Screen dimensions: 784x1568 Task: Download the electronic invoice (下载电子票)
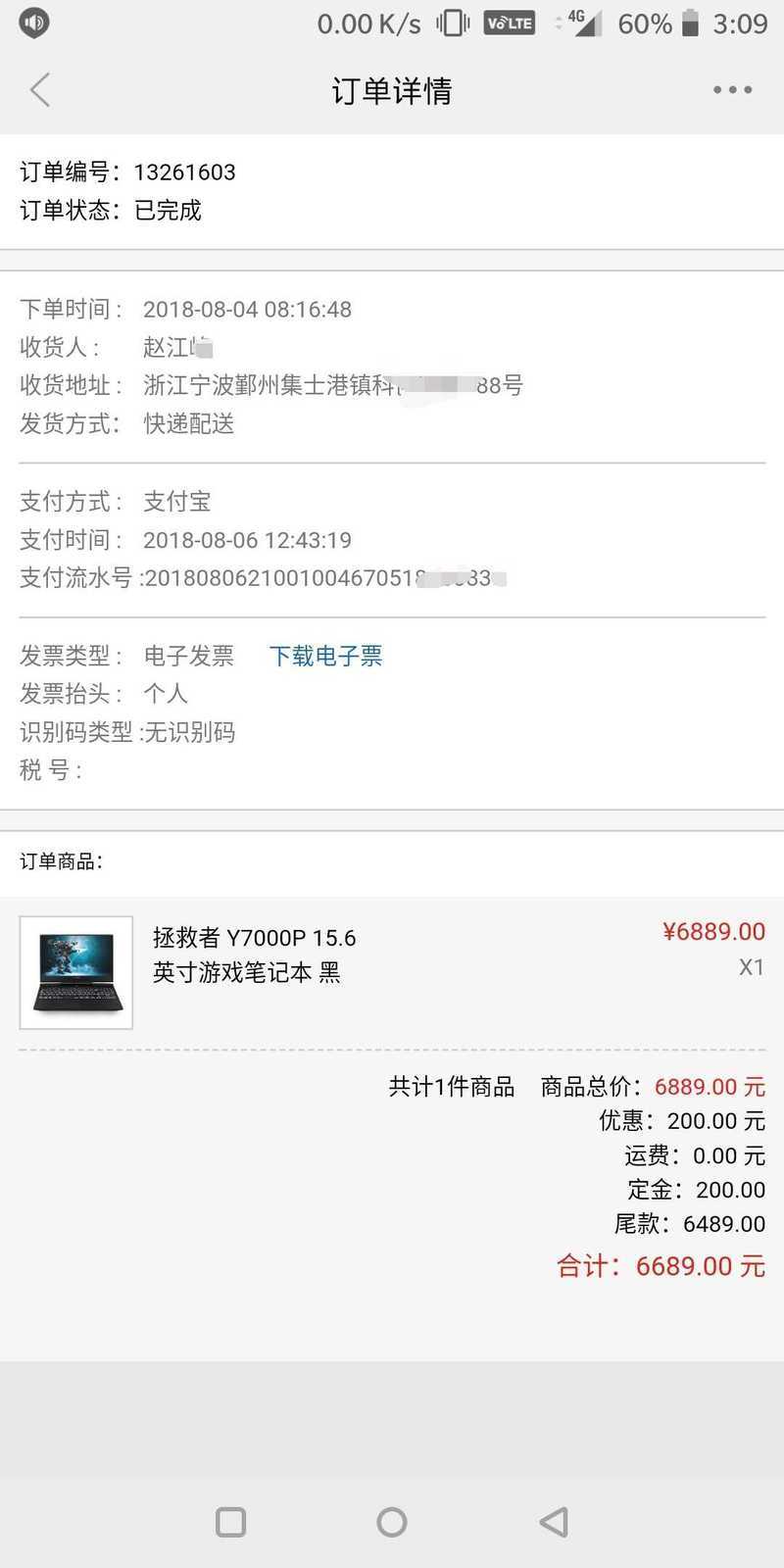325,656
